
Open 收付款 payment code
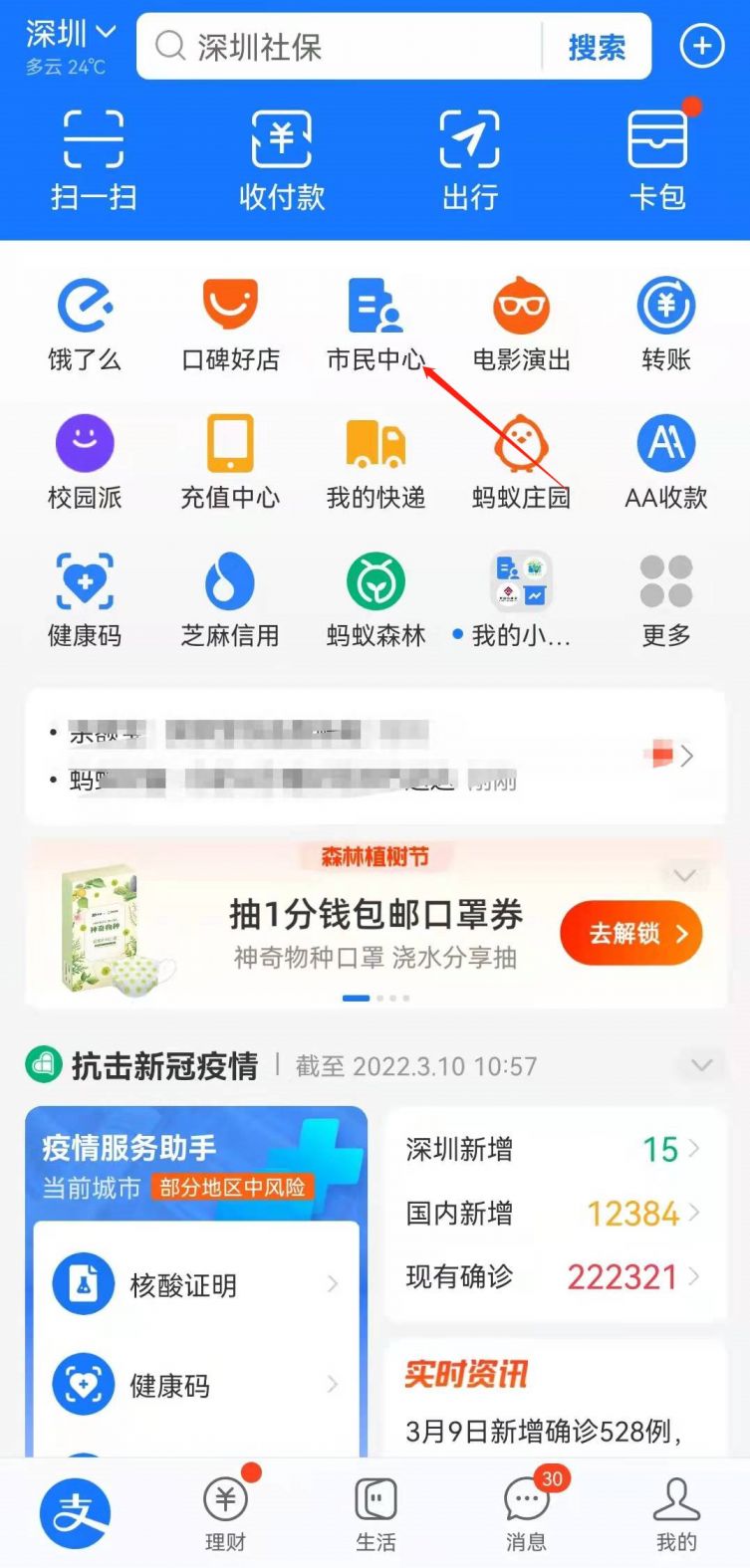point(282,159)
